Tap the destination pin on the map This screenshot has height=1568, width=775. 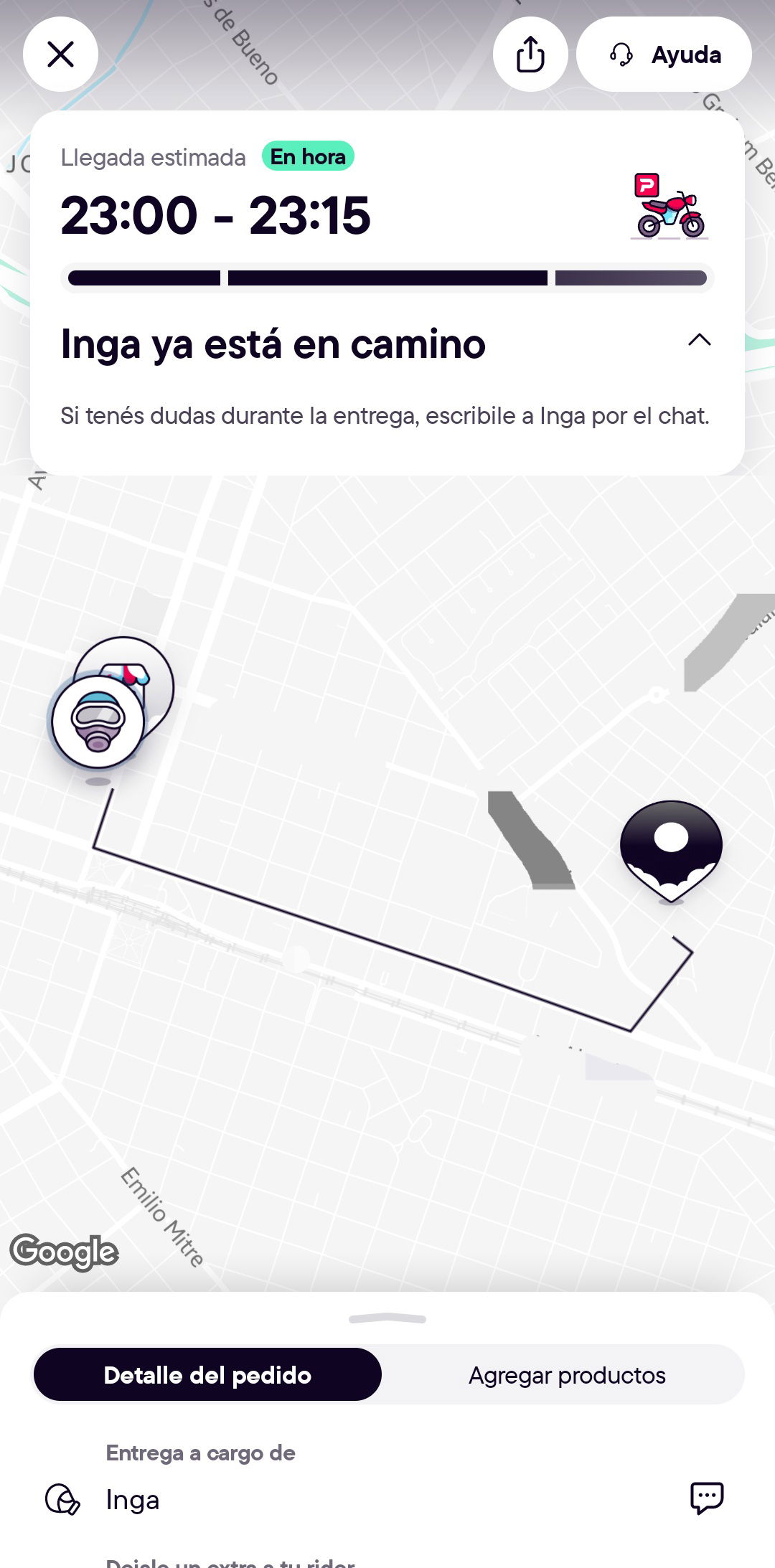[671, 850]
